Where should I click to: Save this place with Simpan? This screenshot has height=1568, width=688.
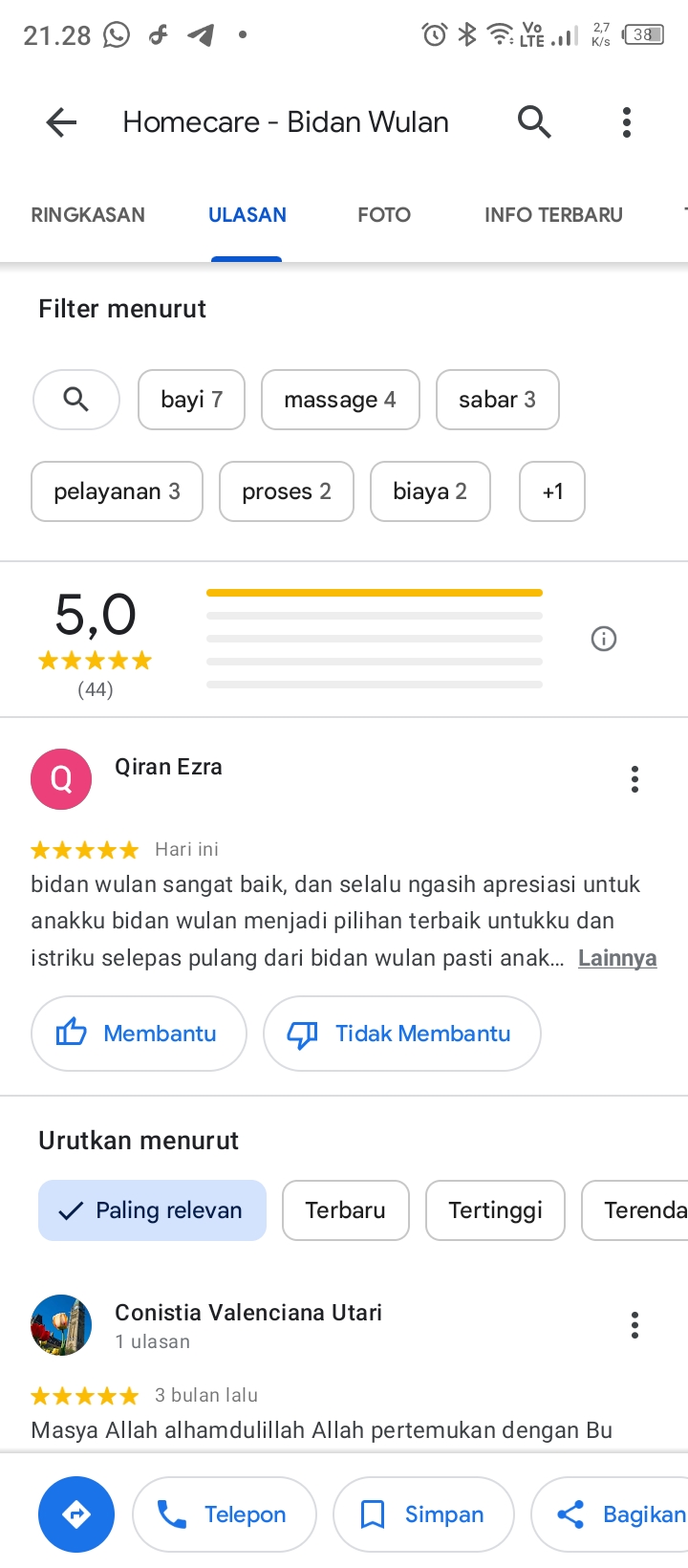click(x=423, y=1514)
